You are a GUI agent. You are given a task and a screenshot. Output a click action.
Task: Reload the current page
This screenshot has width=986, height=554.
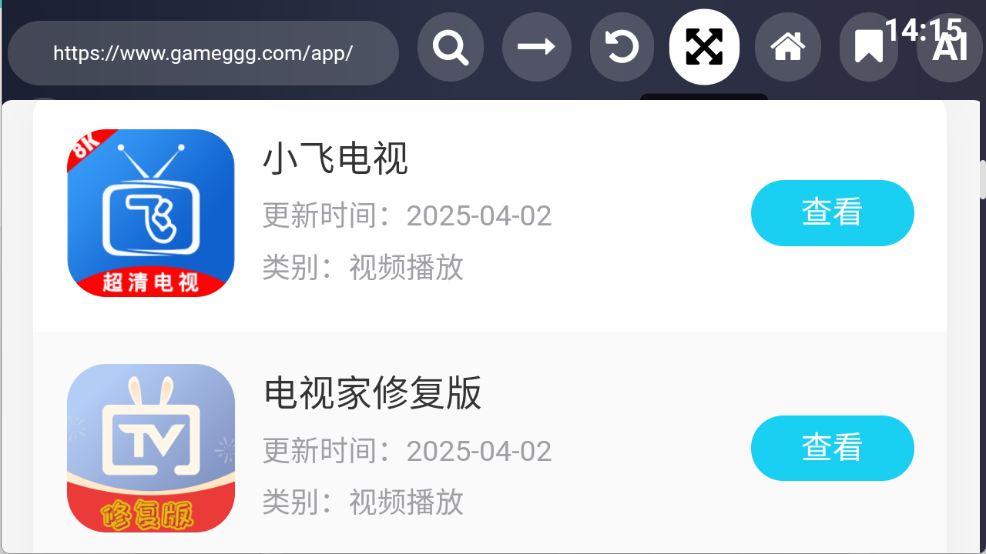click(x=622, y=48)
